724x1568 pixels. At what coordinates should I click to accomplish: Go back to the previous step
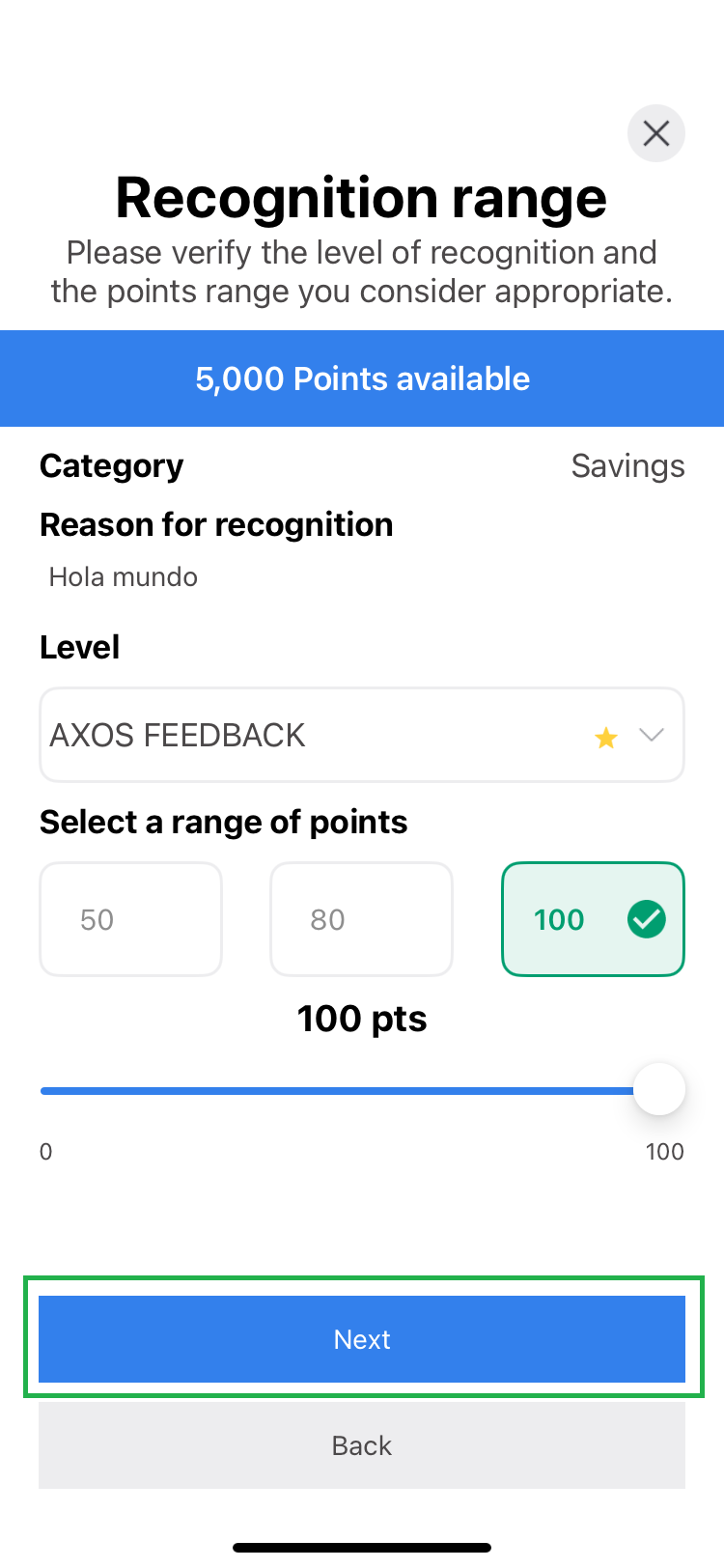point(362,1445)
